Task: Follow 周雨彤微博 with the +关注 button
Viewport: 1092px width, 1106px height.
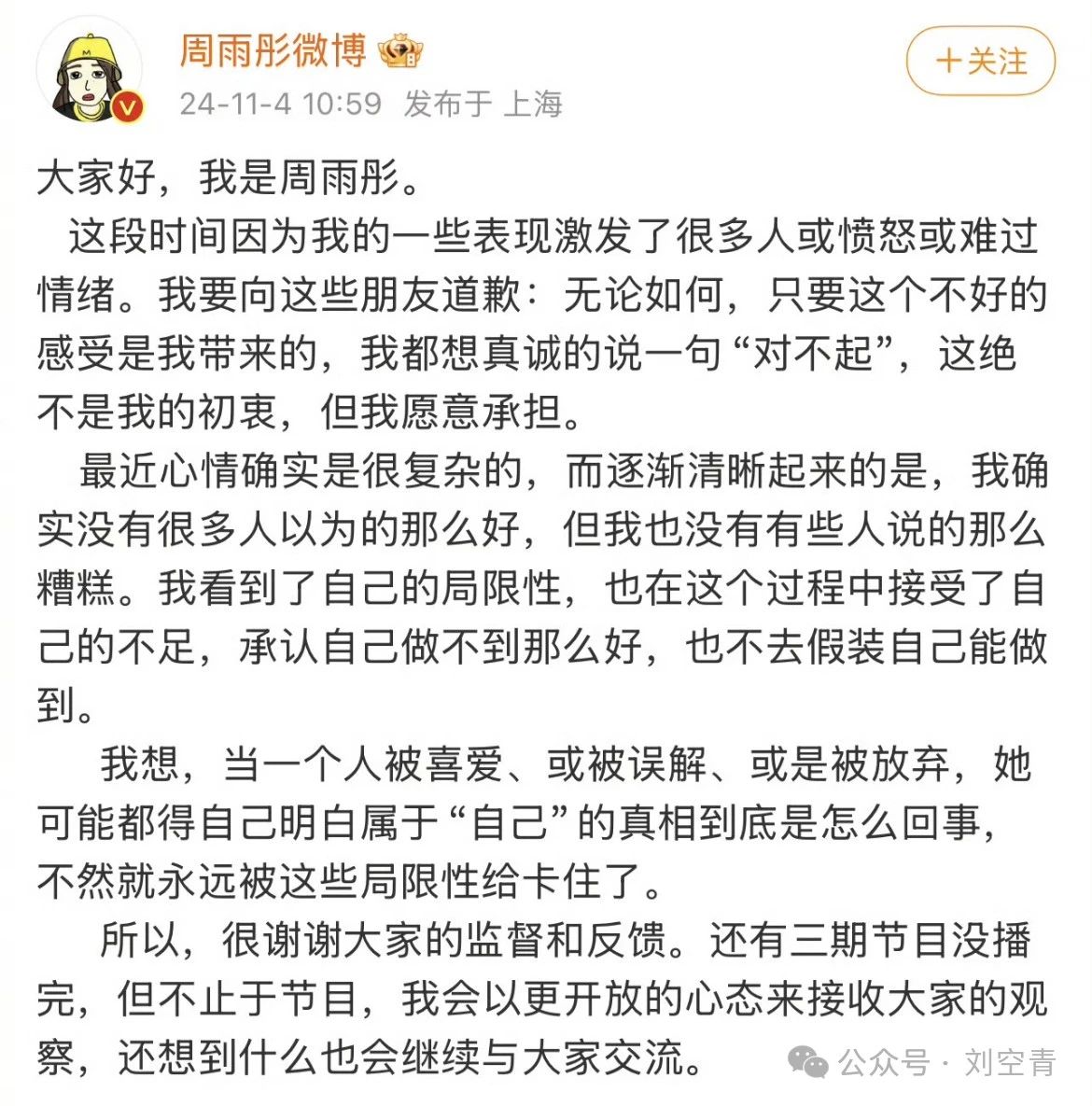Action: (x=980, y=62)
